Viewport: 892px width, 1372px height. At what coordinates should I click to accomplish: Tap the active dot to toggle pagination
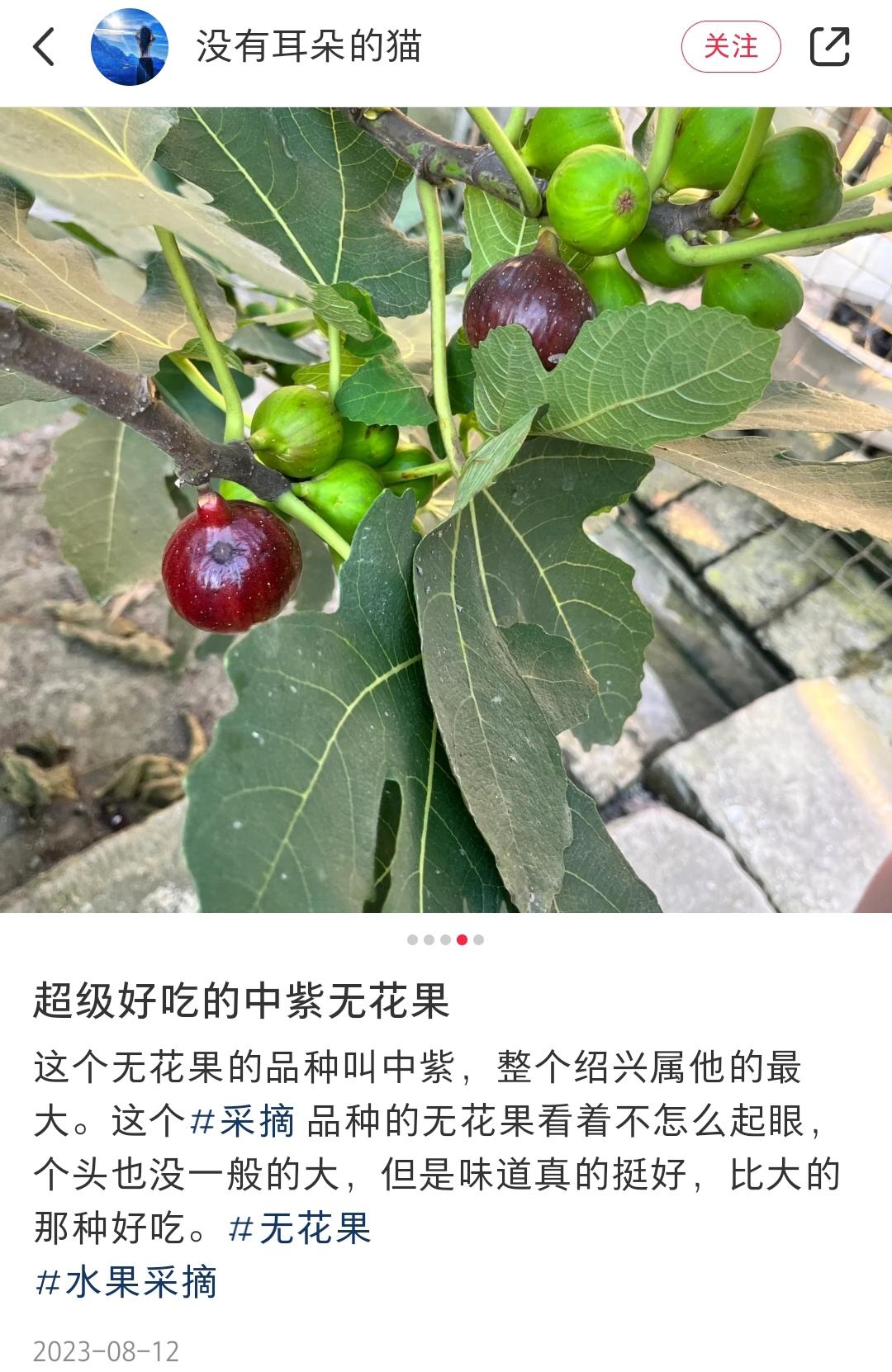coord(461,939)
